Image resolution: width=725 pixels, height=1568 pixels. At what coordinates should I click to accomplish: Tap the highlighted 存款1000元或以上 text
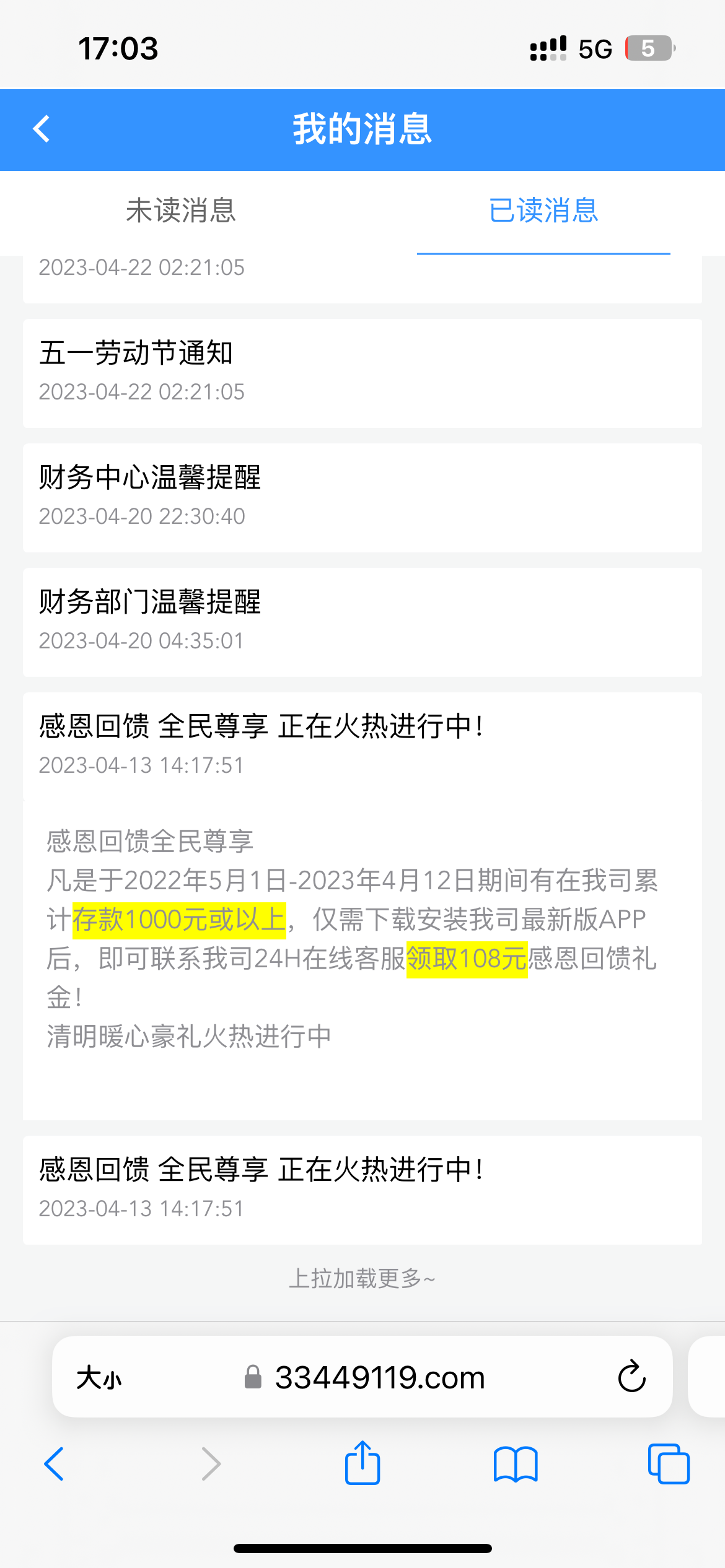tap(179, 921)
